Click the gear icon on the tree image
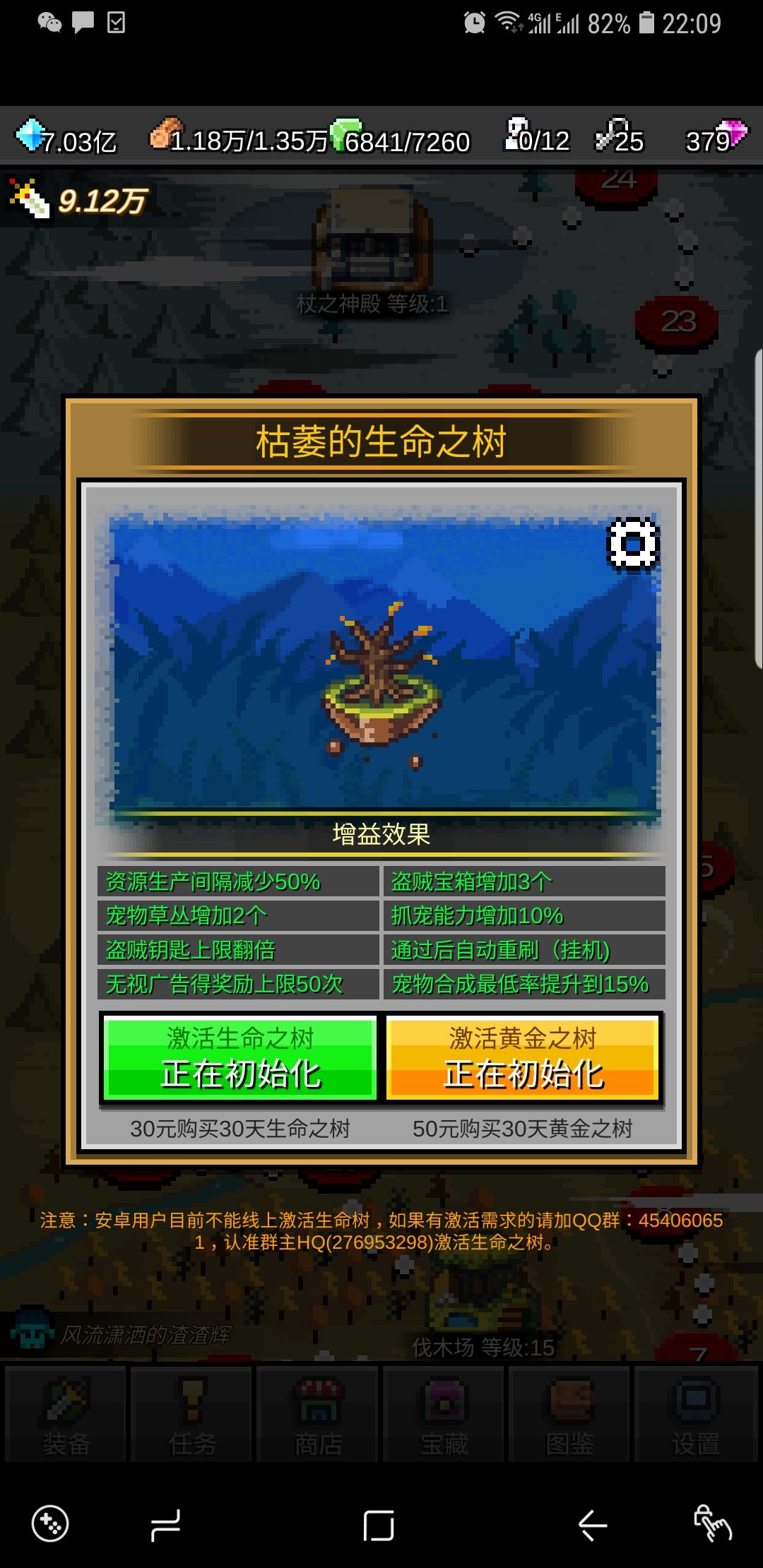This screenshot has height=1568, width=763. click(x=632, y=543)
